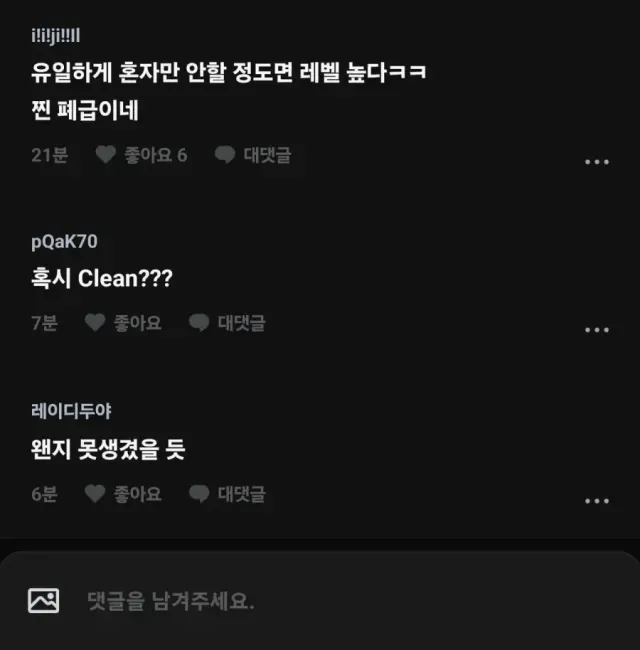Reply to i!i!ji!!!l's comment
This screenshot has width=640, height=650.
pyautogui.click(x=253, y=155)
